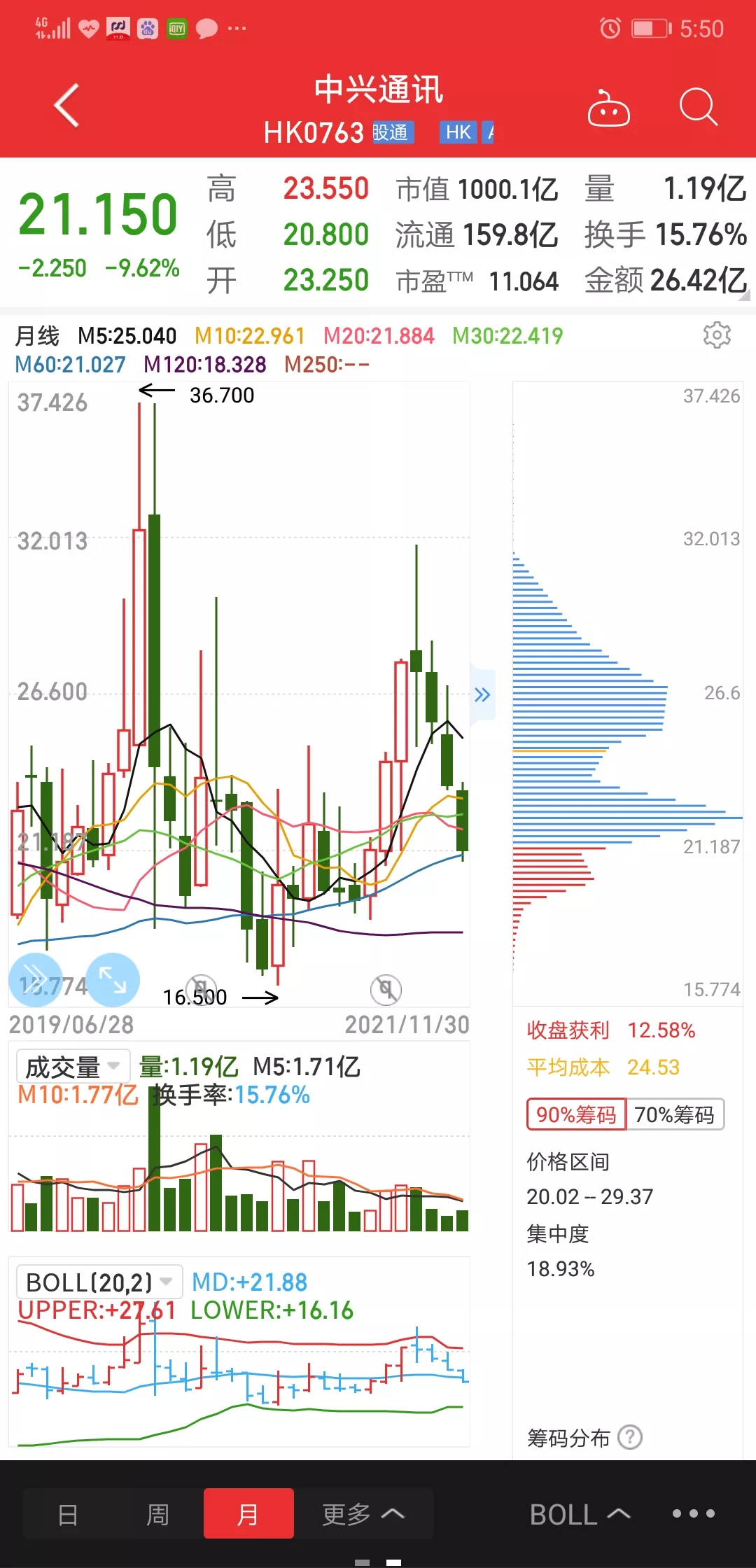Expand 更多 chart period options
The image size is (756, 1568).
(x=363, y=1514)
